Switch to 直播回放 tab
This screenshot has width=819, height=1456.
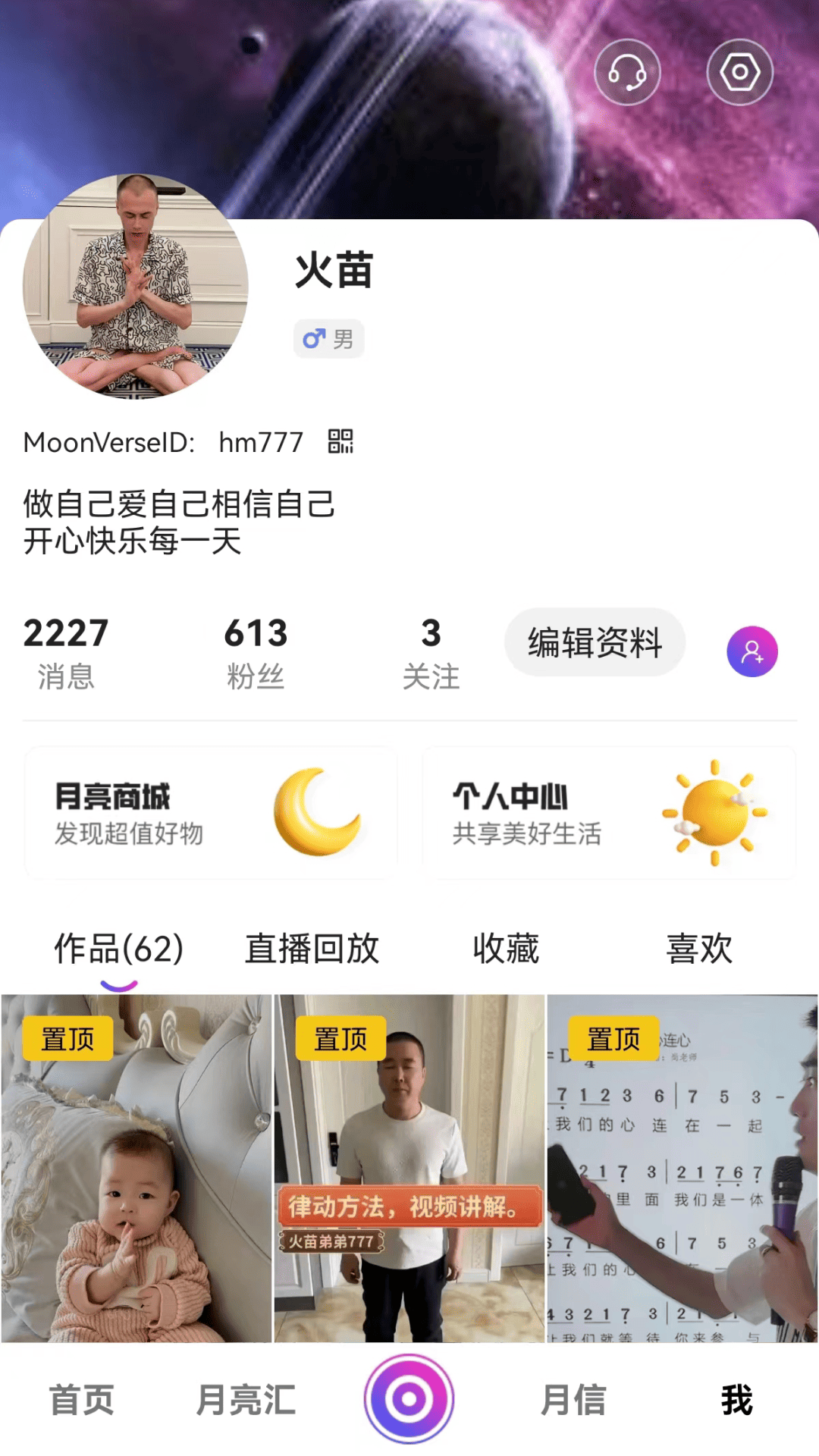312,949
